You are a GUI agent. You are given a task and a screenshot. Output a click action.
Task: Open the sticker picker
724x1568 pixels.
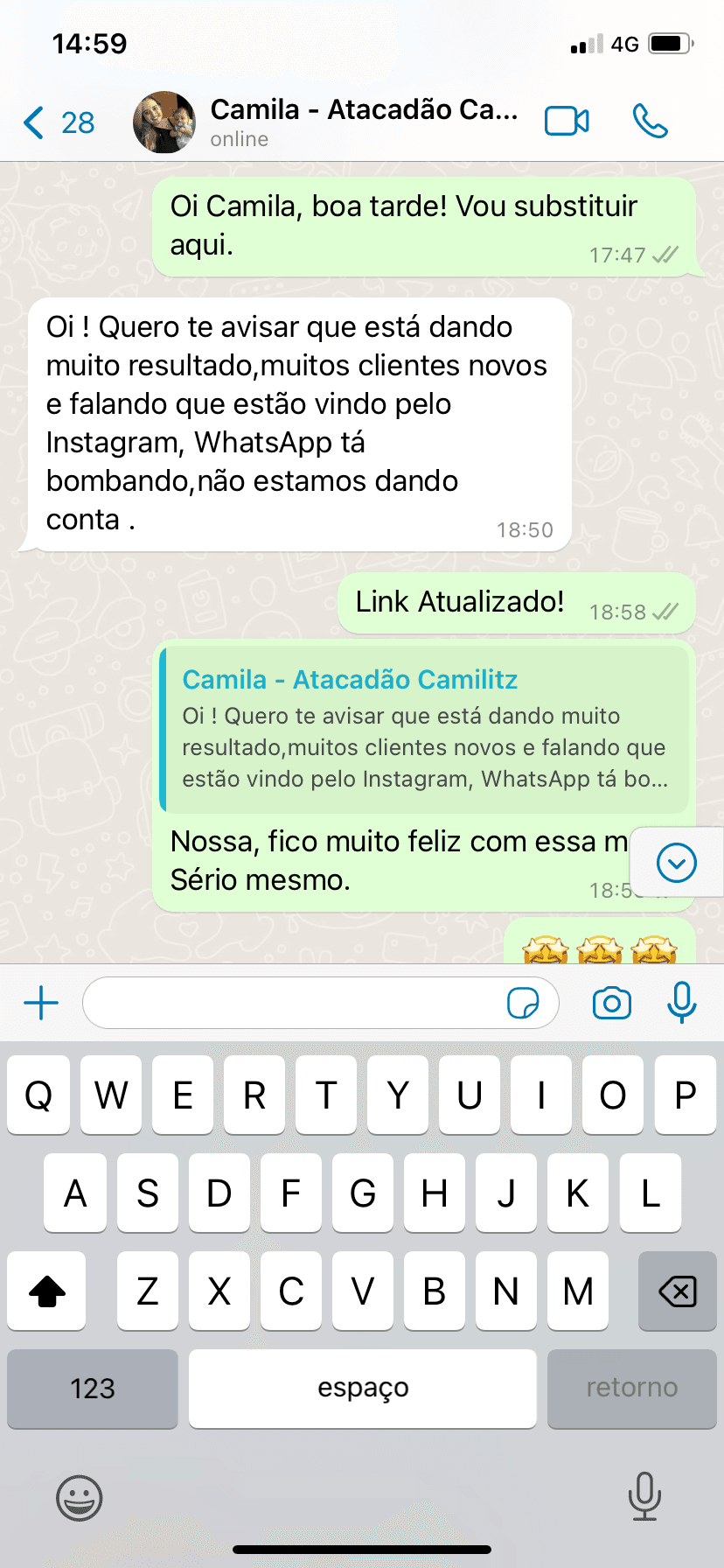523,1003
